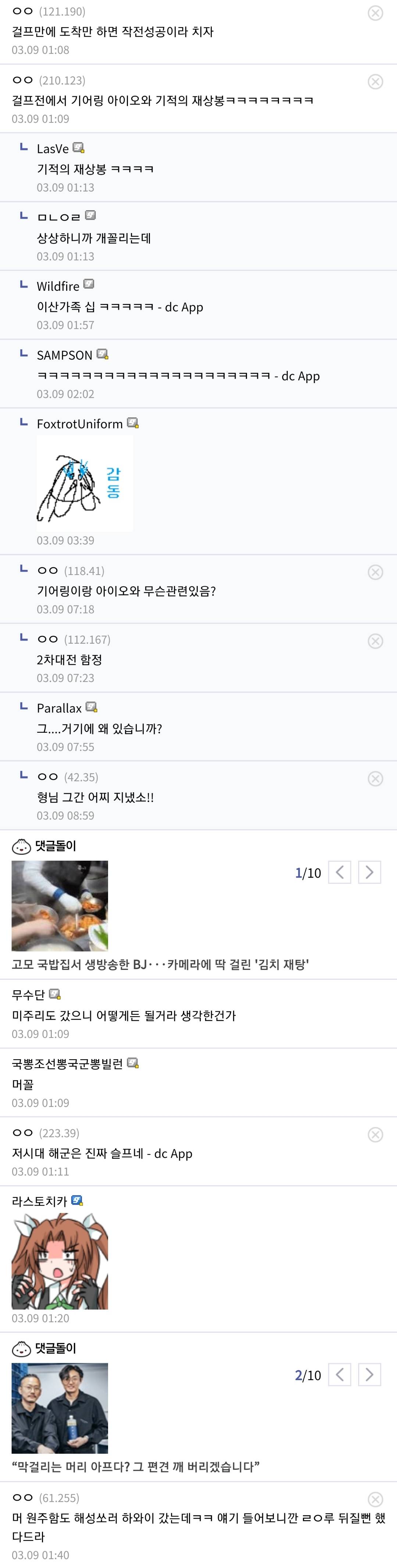Open Wildfire's user profile
This screenshot has height=1568, width=397.
(x=58, y=286)
